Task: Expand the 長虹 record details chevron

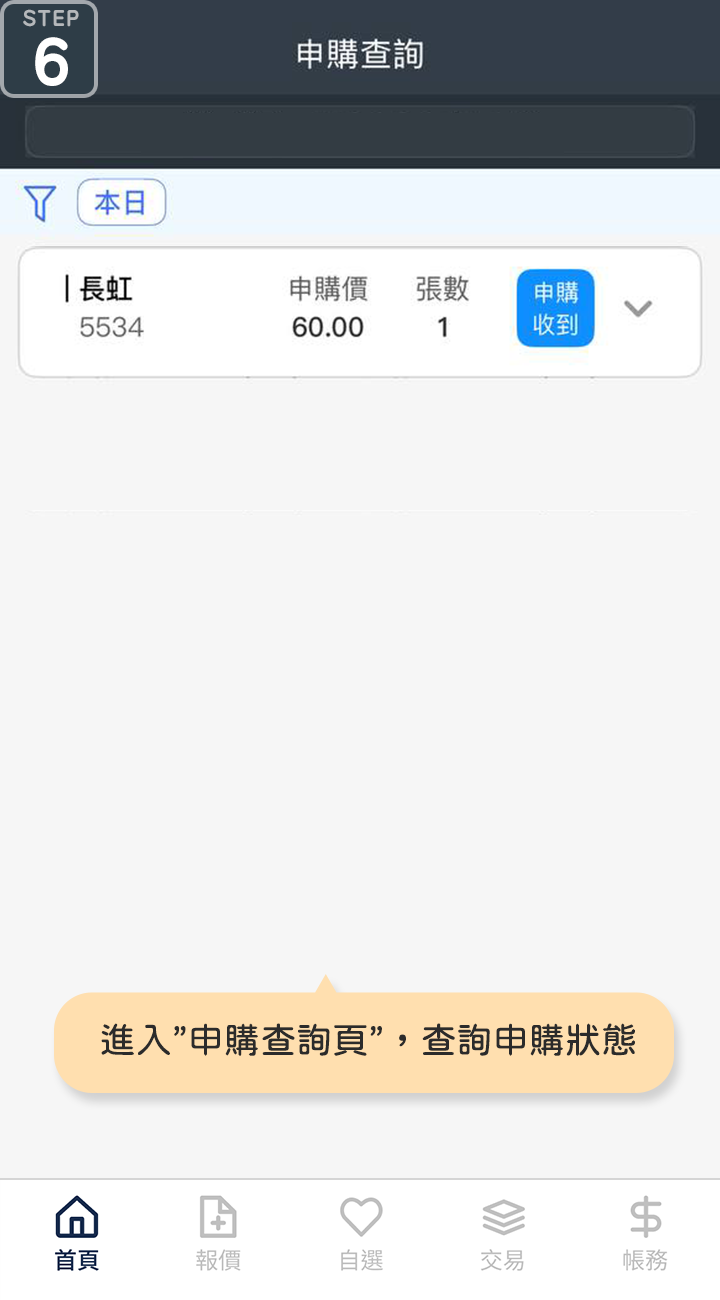Action: (x=638, y=308)
